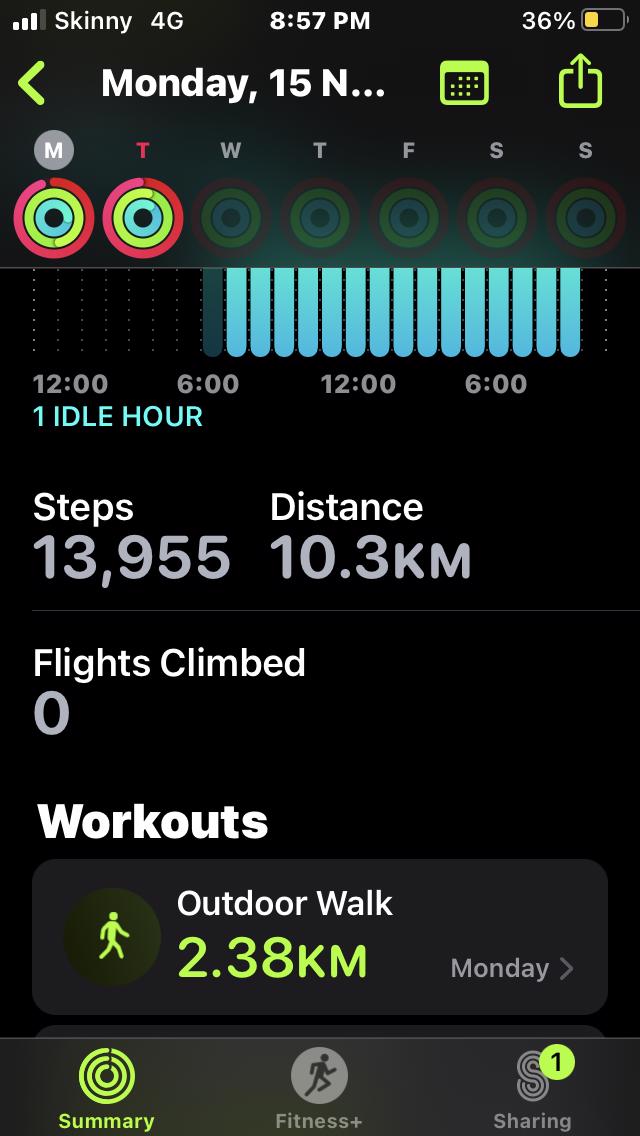Select Wednesday's activity rings
Image resolution: width=640 pixels, height=1136 pixels.
click(x=231, y=217)
